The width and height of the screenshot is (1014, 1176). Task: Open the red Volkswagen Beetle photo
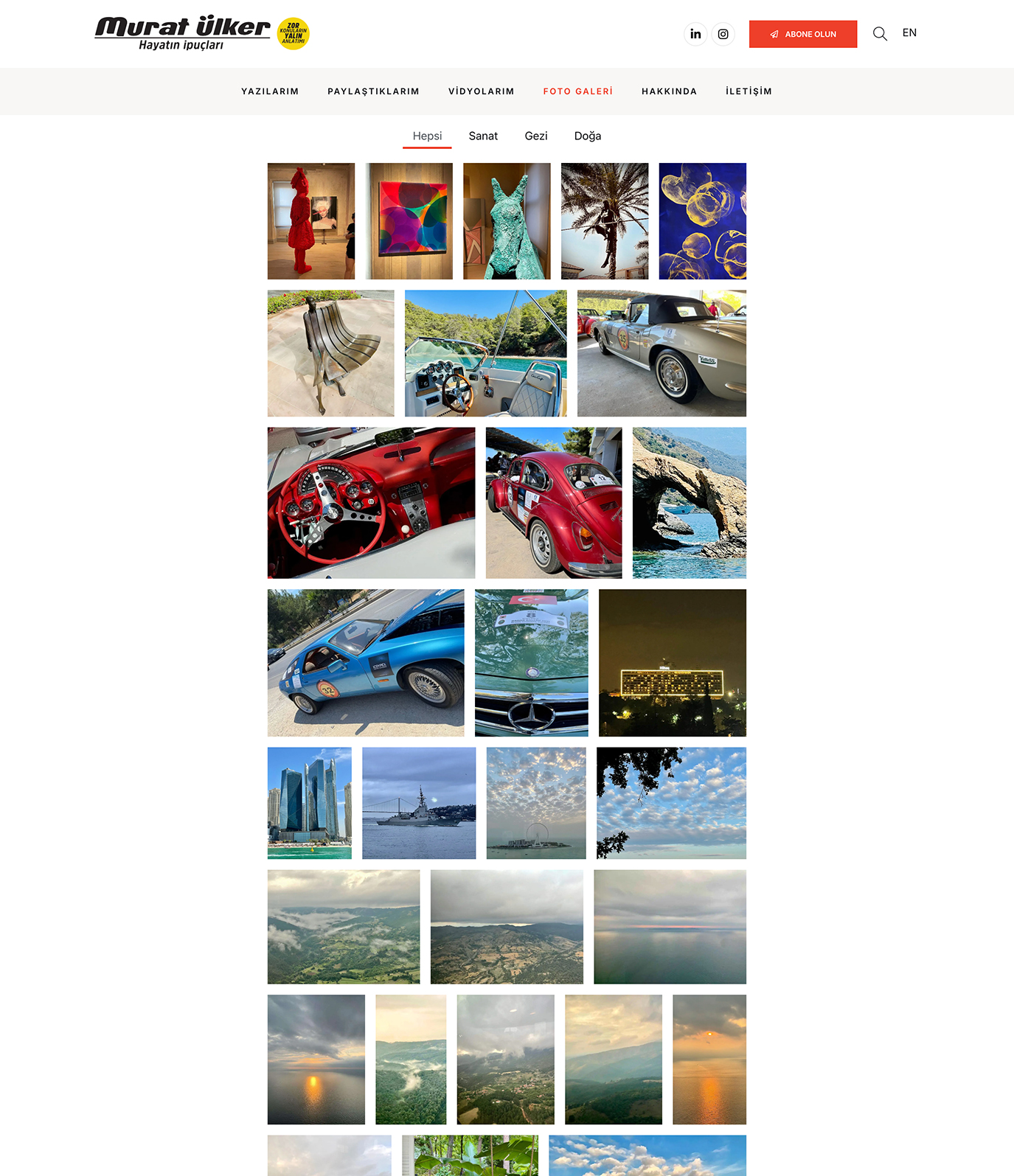[553, 503]
